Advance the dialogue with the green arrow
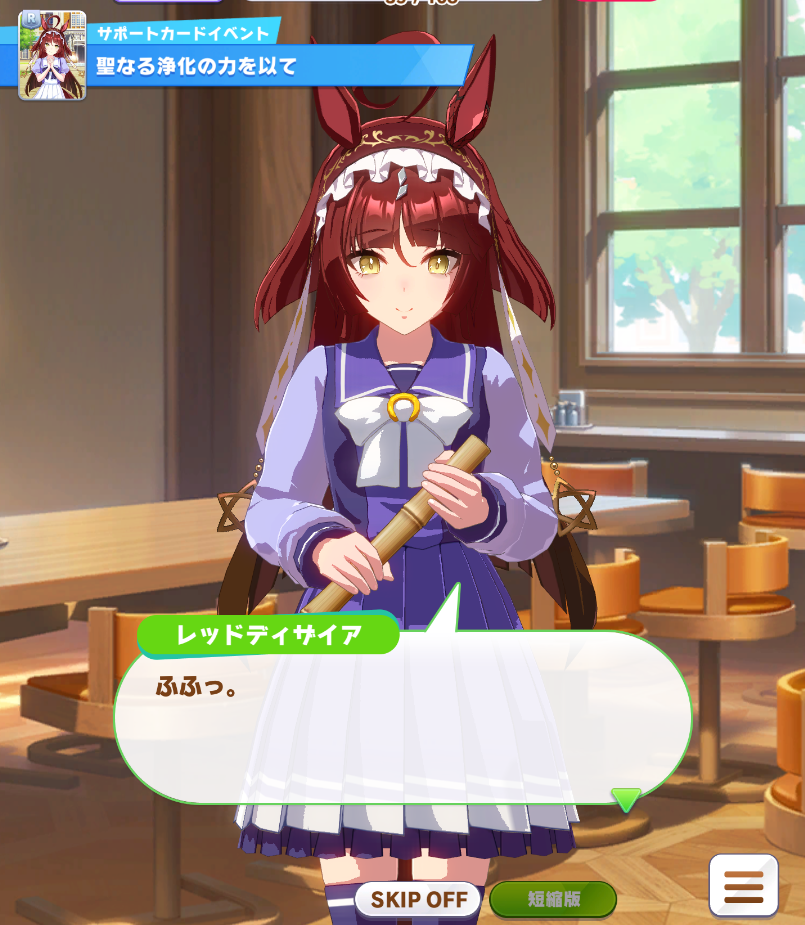This screenshot has height=925, width=805. click(626, 799)
